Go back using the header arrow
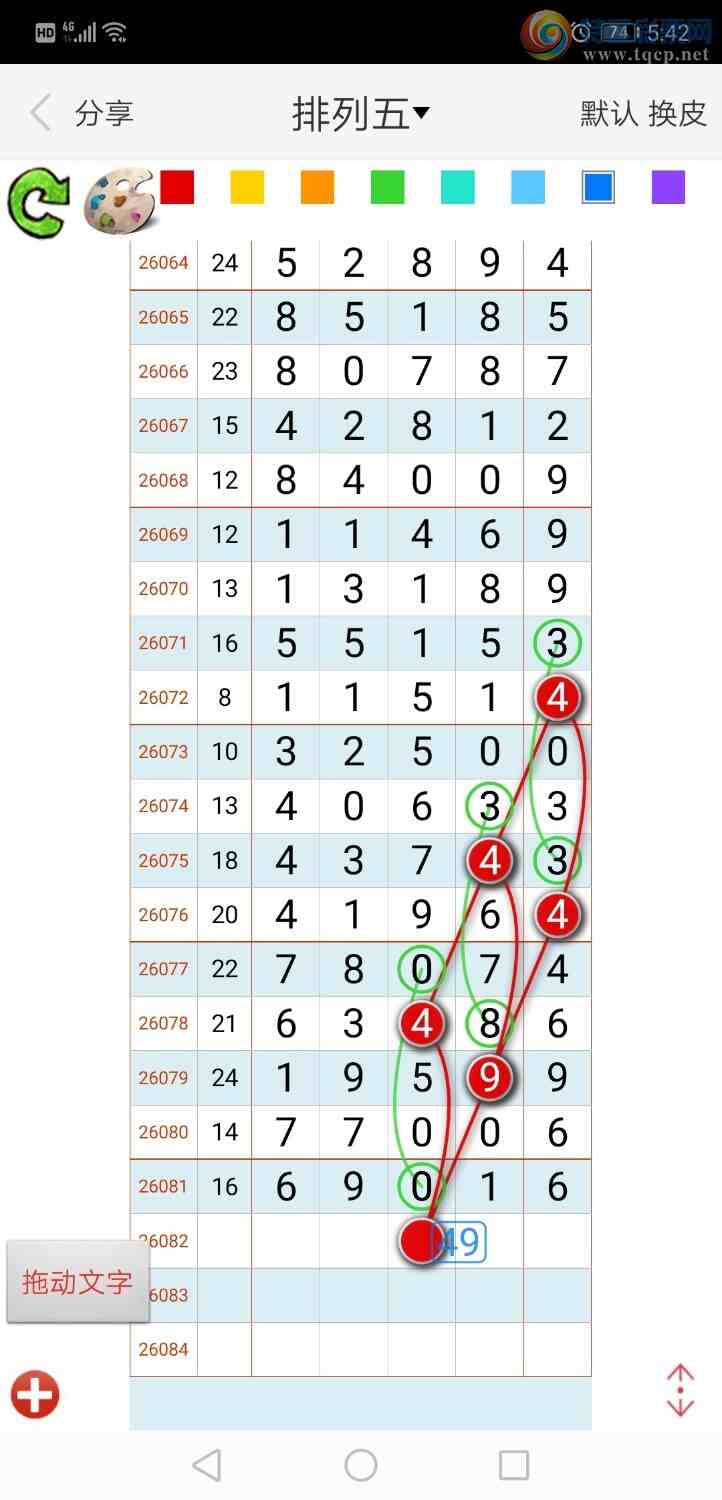Image resolution: width=722 pixels, height=1500 pixels. [40, 113]
